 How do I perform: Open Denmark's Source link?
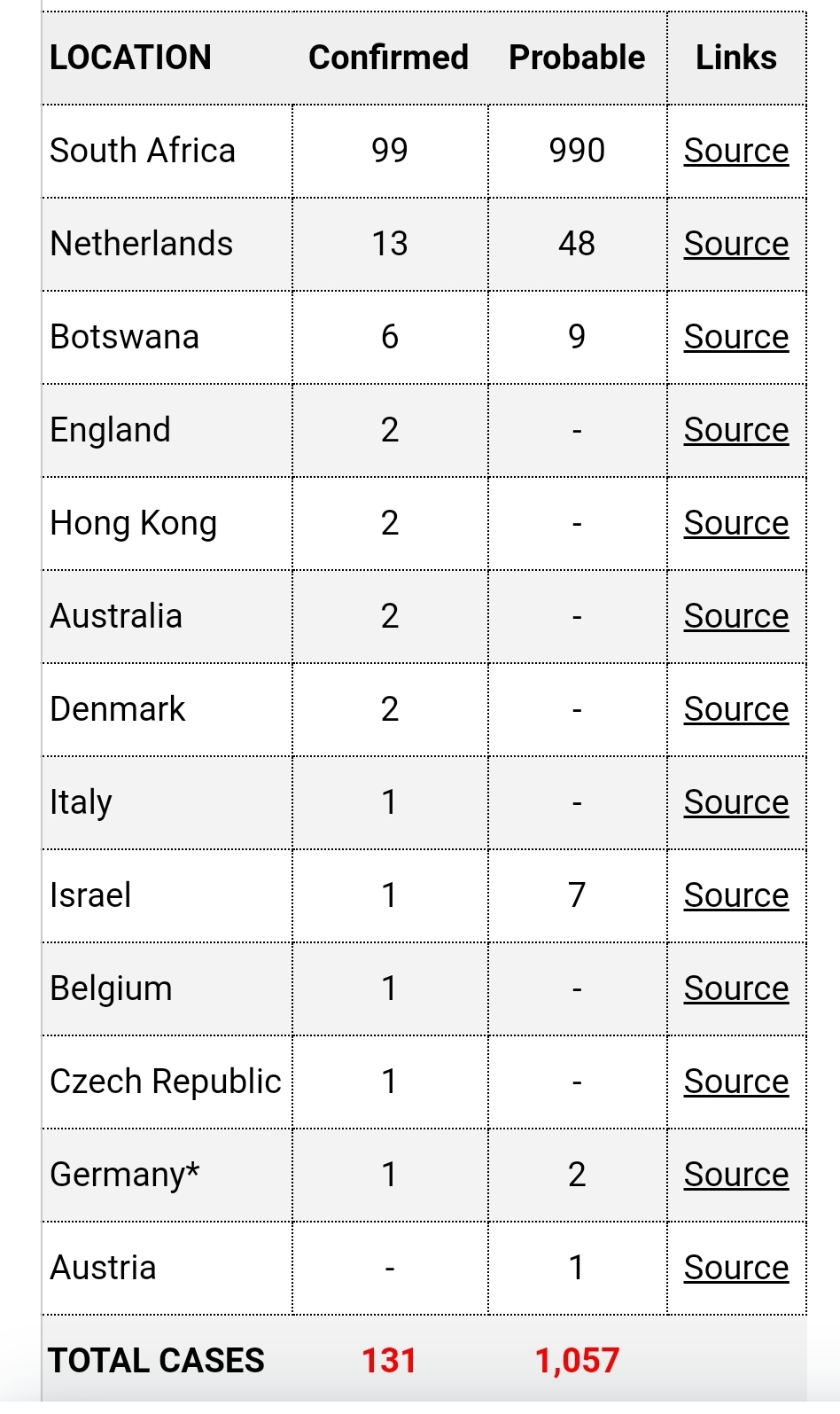point(735,709)
